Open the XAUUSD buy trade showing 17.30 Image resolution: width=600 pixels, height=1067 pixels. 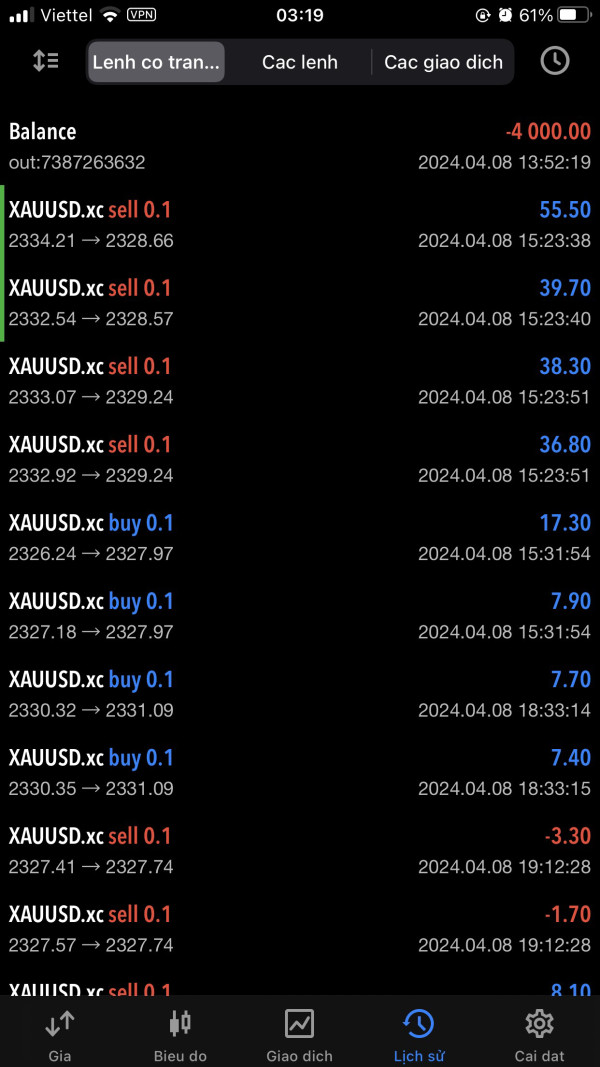point(300,537)
